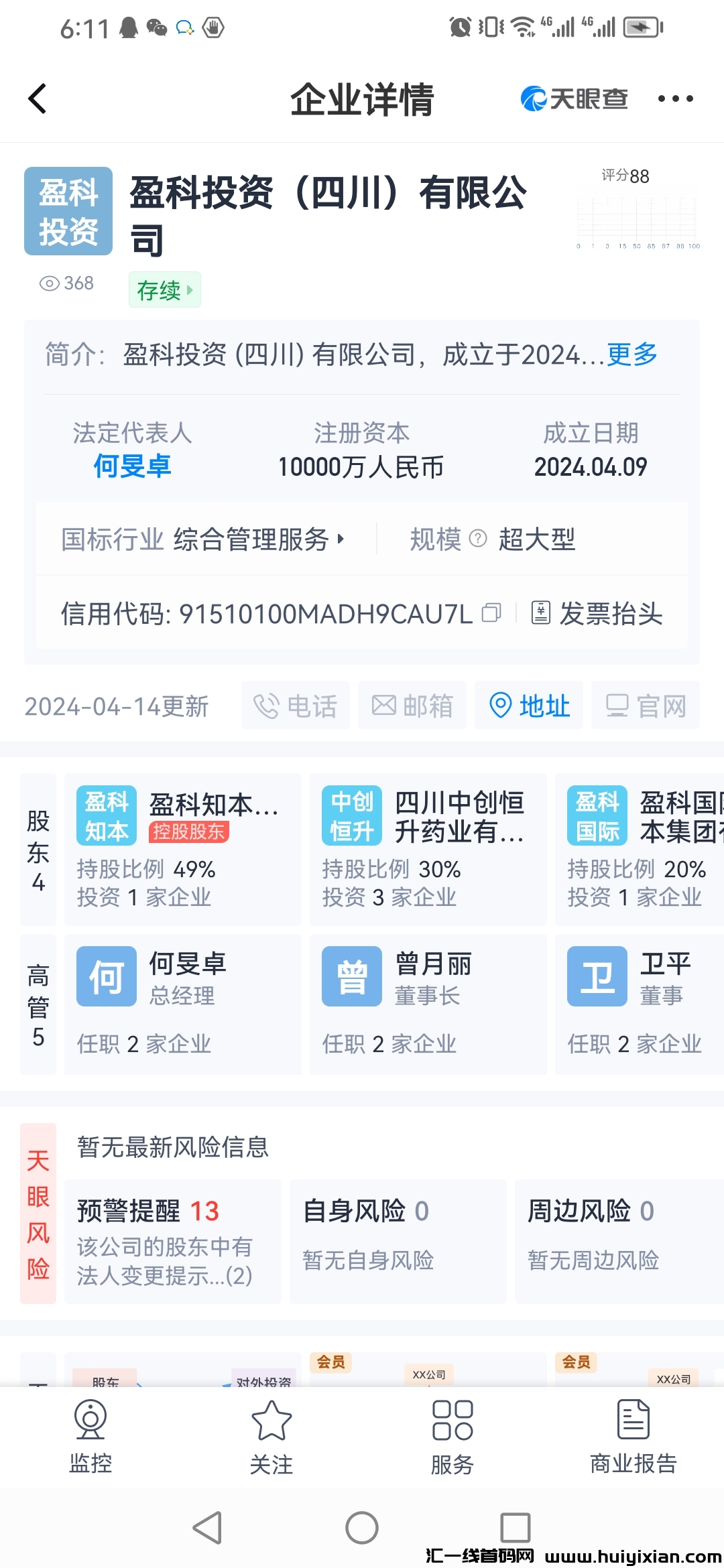Open the 盈科知本 controlling shareholder card
Viewport: 724px width, 1568px height.
point(182,849)
